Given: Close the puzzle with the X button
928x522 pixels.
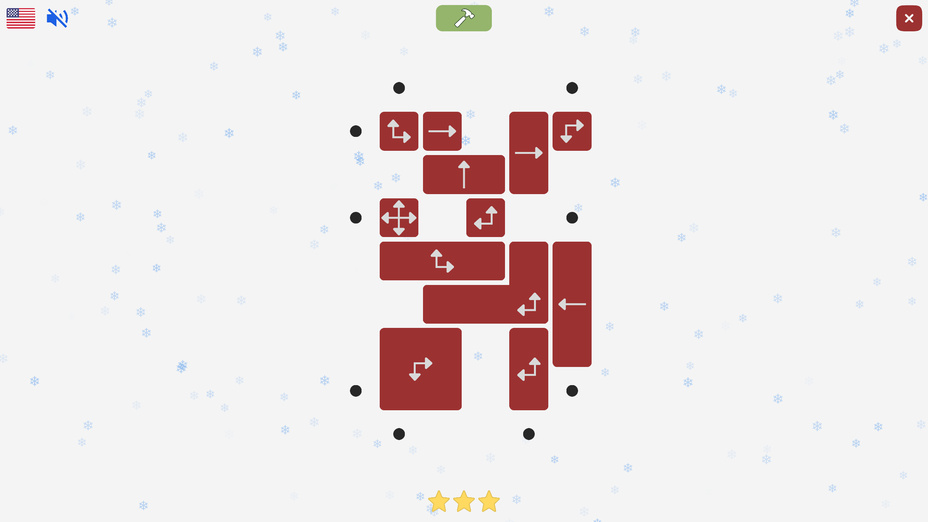Looking at the screenshot, I should click(x=908, y=18).
